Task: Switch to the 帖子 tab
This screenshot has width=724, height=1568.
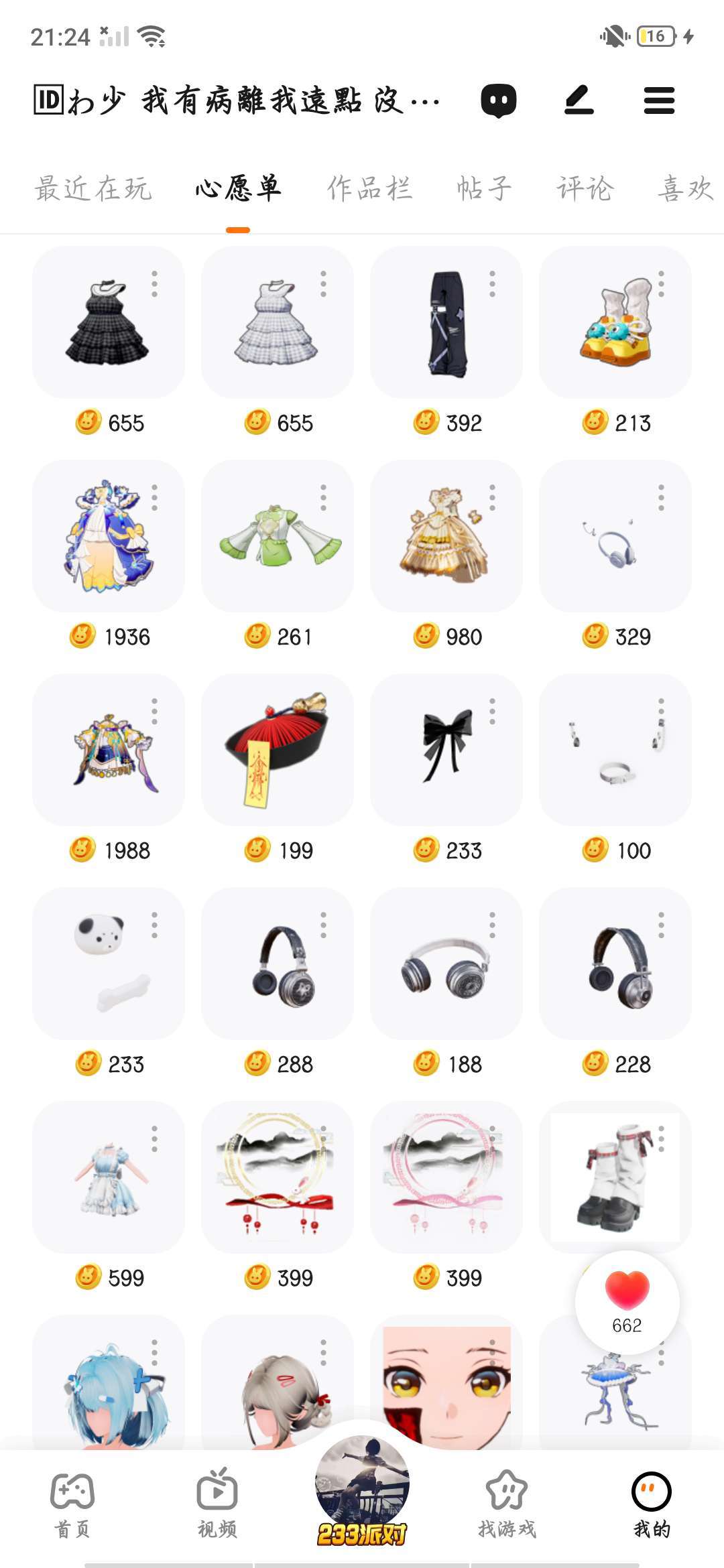Action: (484, 188)
